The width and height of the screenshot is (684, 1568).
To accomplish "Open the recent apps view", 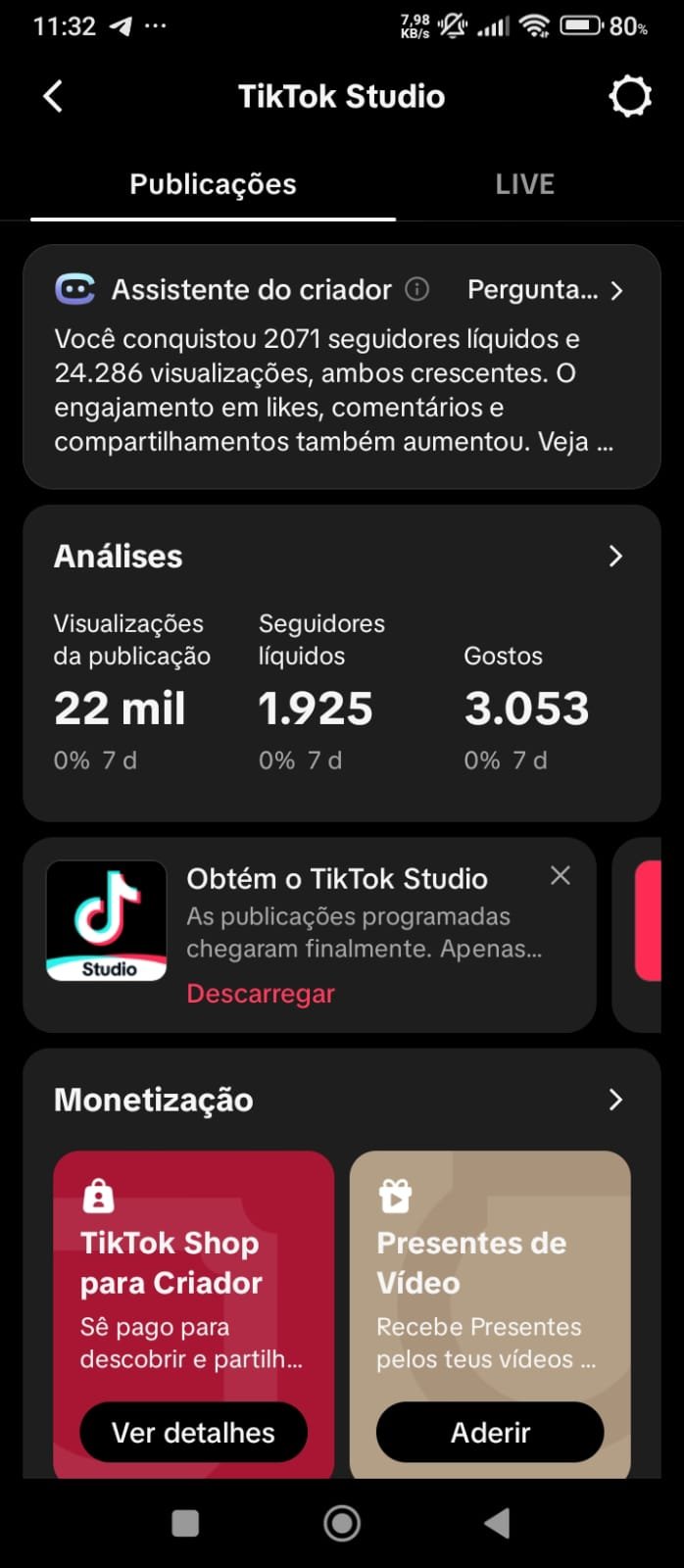I will 185,1523.
